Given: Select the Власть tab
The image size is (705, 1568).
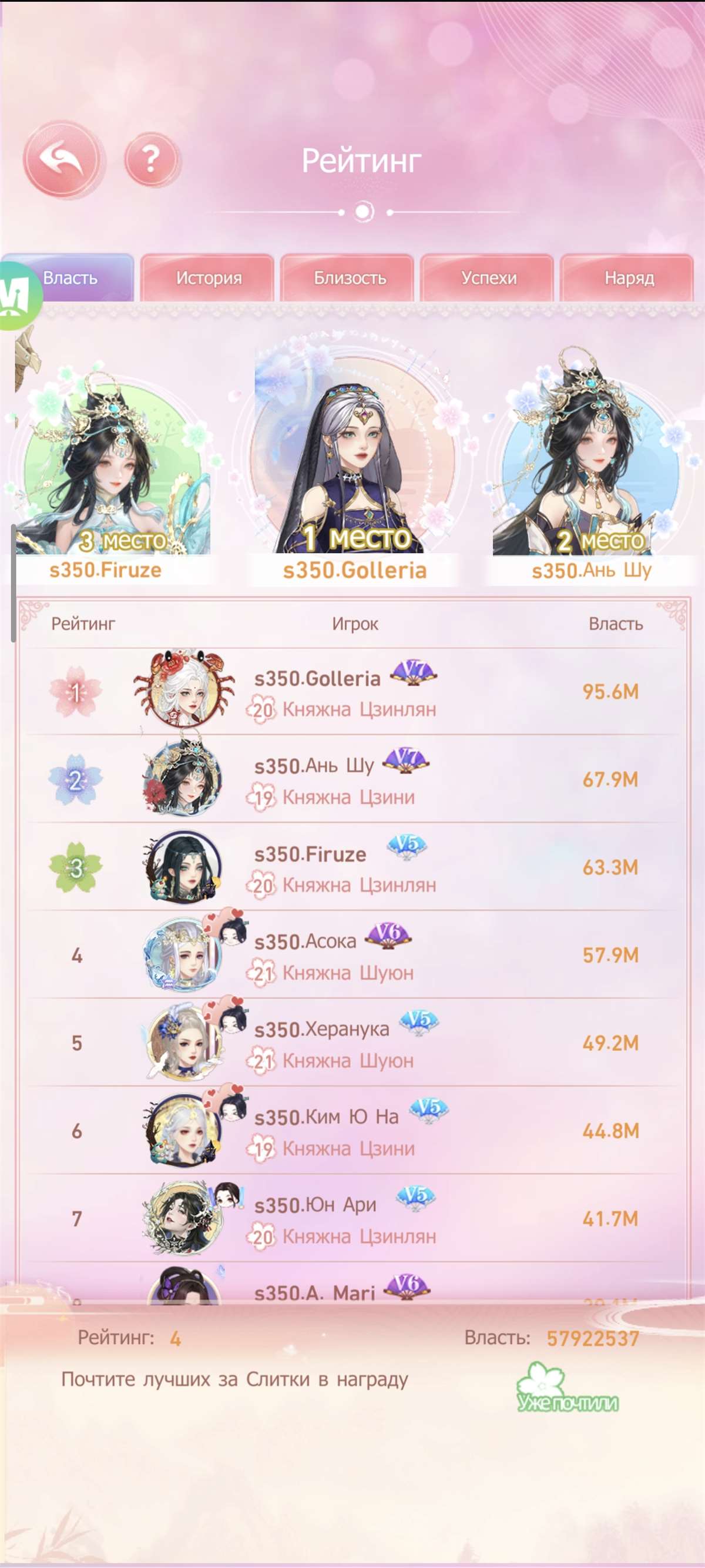Looking at the screenshot, I should [70, 278].
